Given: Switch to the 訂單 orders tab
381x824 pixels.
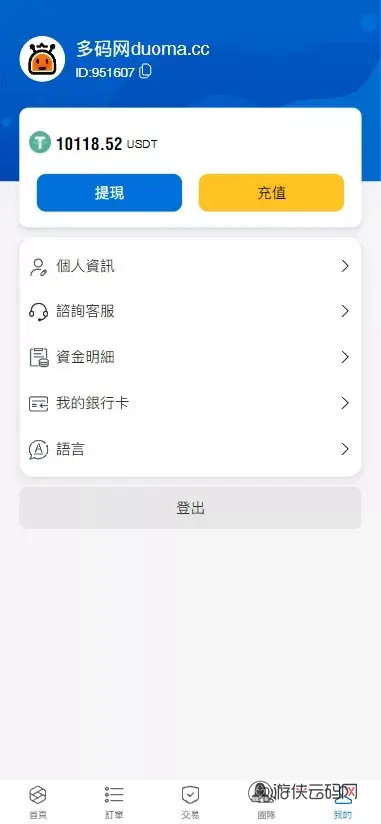Looking at the screenshot, I should click(114, 802).
